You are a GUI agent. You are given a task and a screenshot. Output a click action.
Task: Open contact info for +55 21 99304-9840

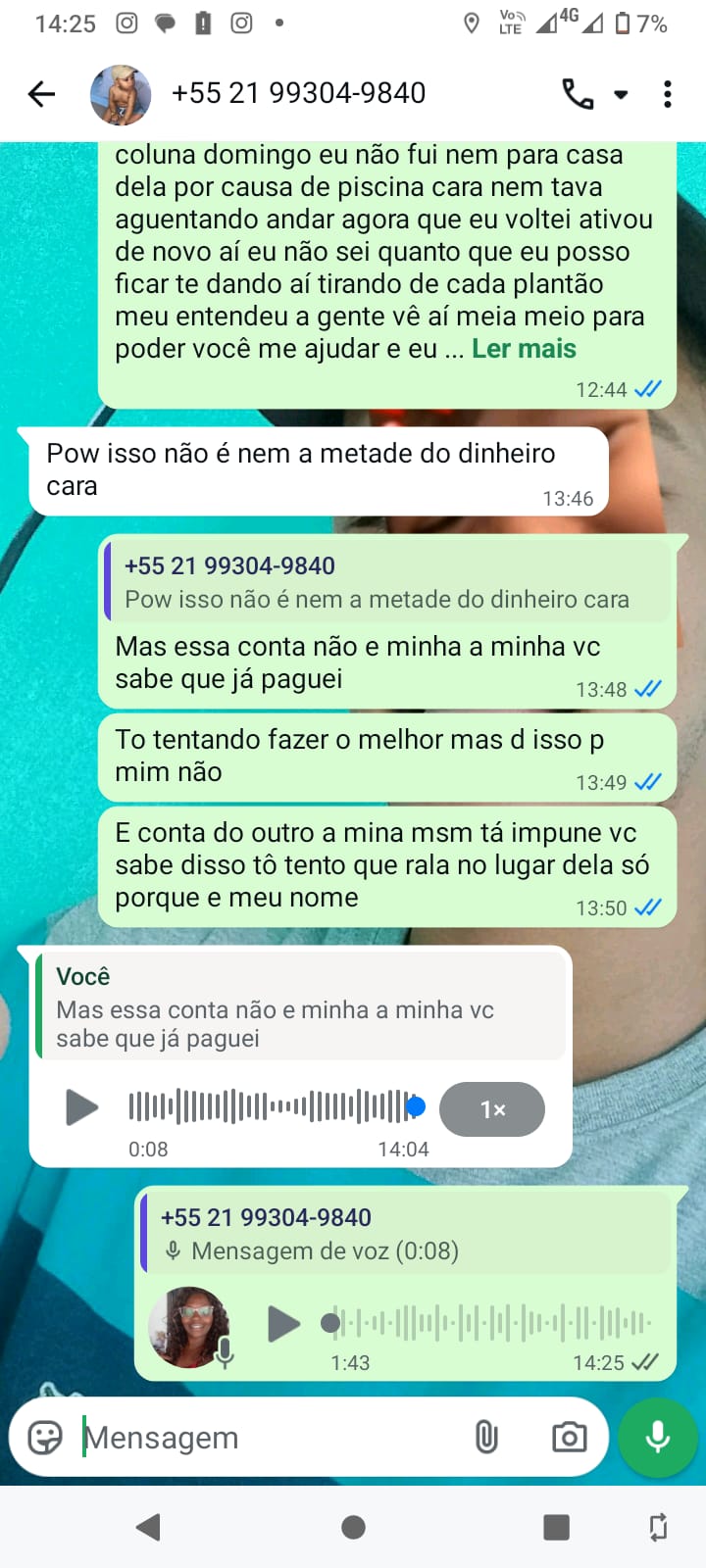coord(298,94)
